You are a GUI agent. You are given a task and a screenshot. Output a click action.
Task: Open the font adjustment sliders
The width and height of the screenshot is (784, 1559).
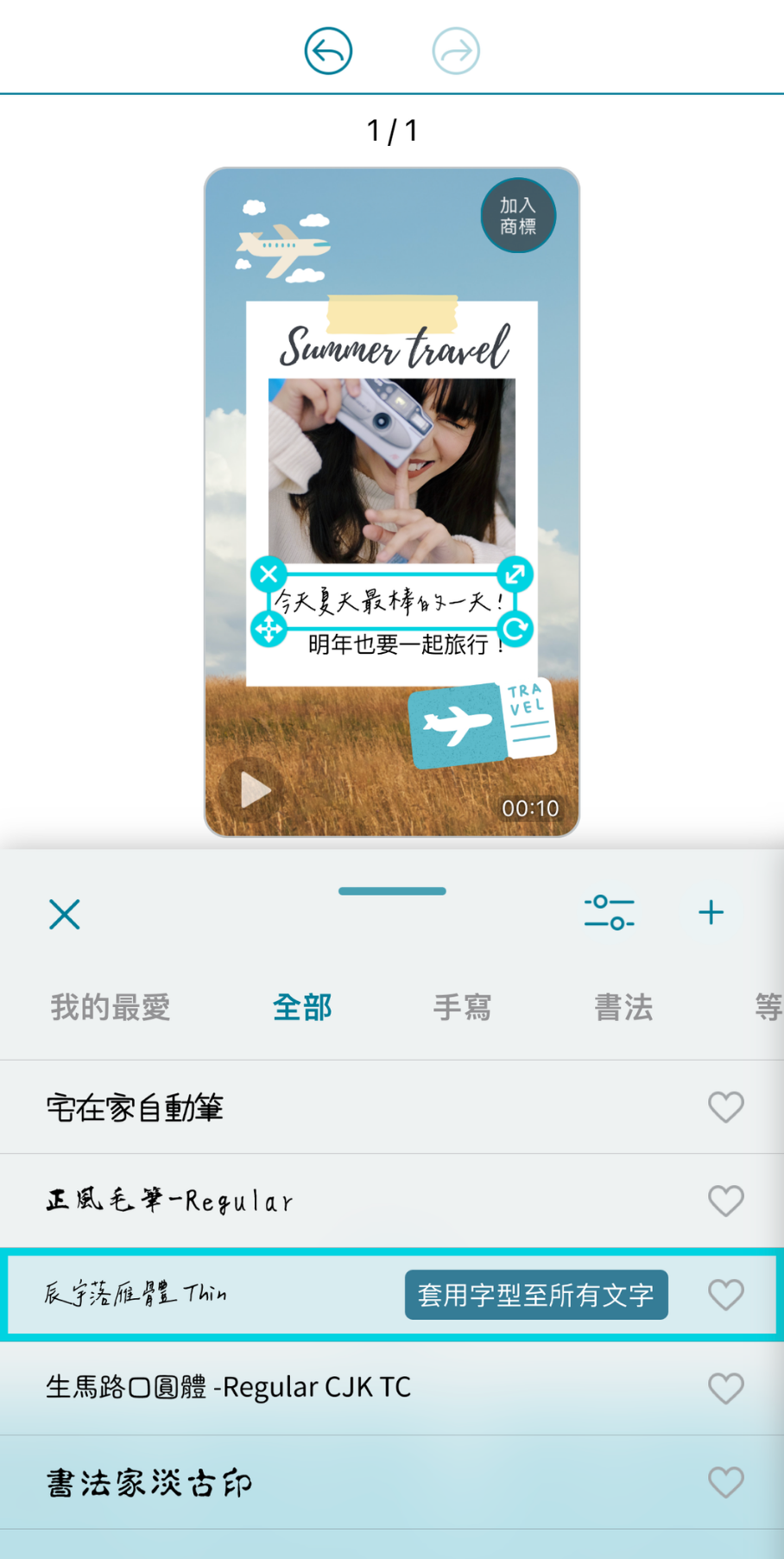[x=610, y=913]
